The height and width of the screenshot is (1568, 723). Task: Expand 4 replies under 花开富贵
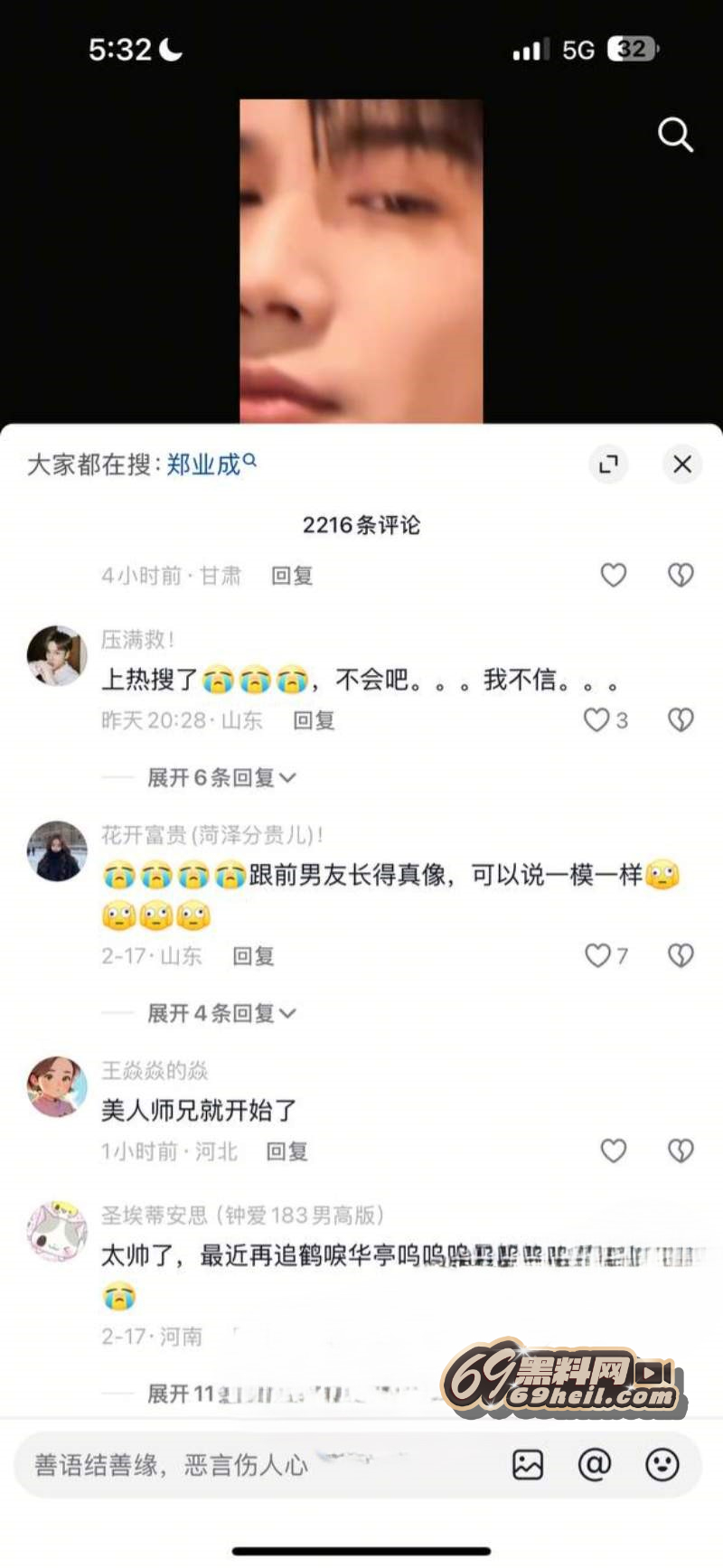tap(221, 1013)
